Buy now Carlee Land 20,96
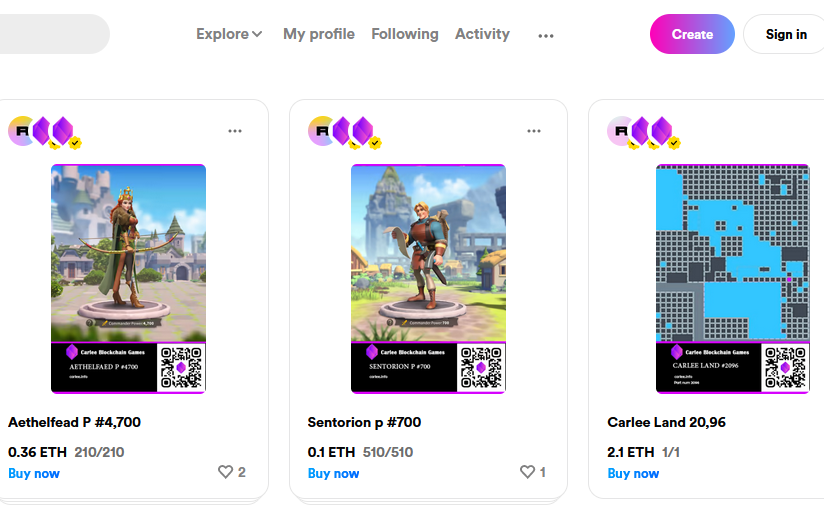 pos(633,474)
